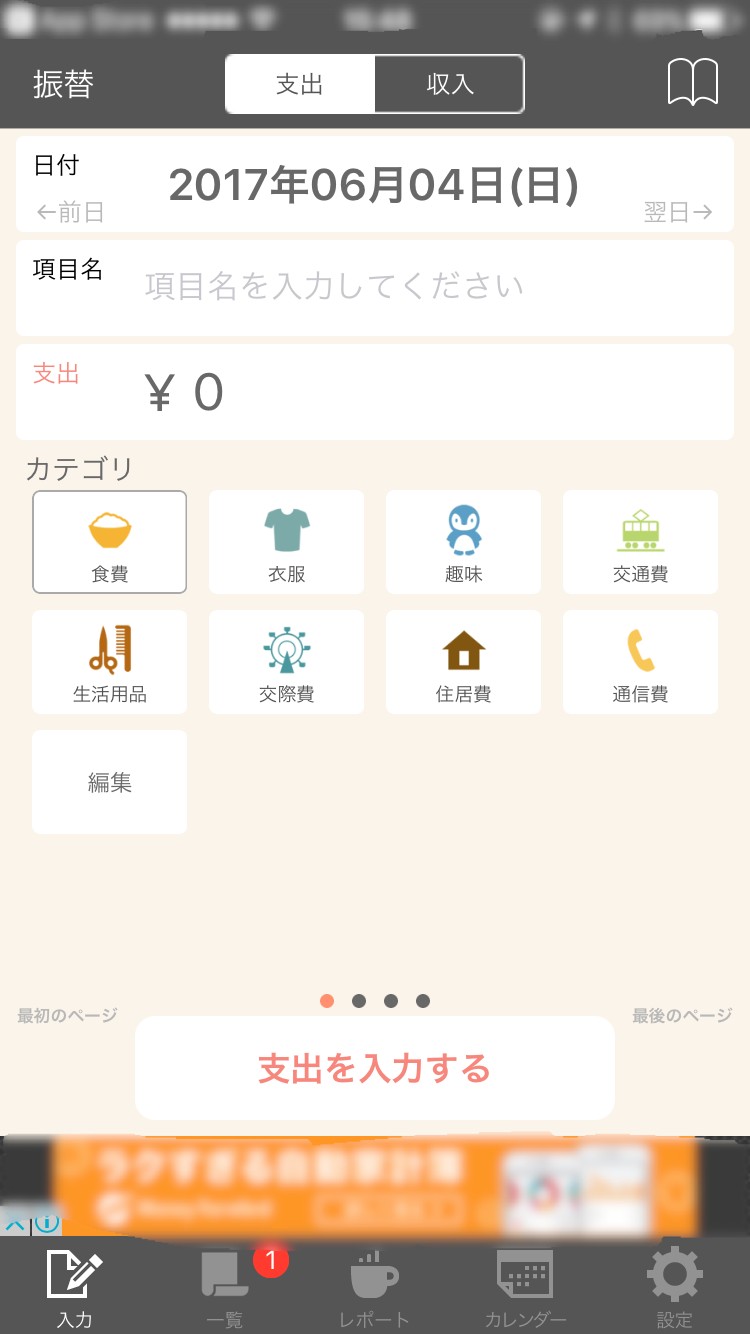Tap 支出を入力する to record the expense

[375, 1068]
